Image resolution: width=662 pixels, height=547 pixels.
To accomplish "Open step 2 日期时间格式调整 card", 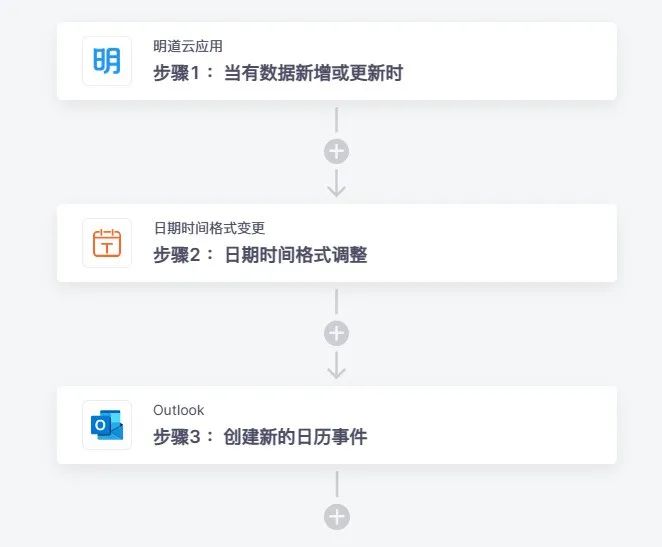I will (336, 243).
